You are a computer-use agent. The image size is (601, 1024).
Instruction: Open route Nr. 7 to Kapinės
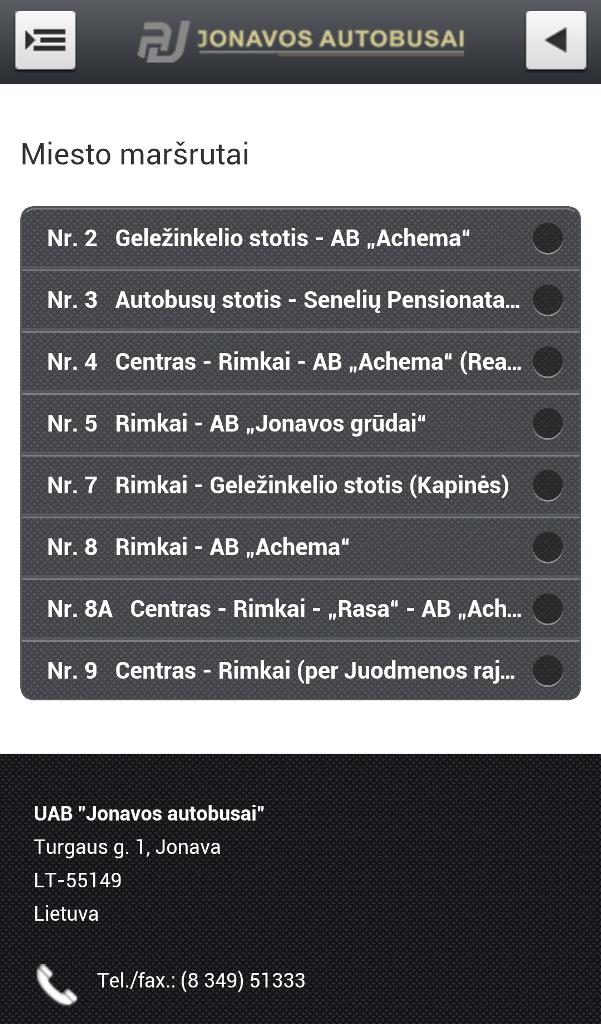[300, 486]
